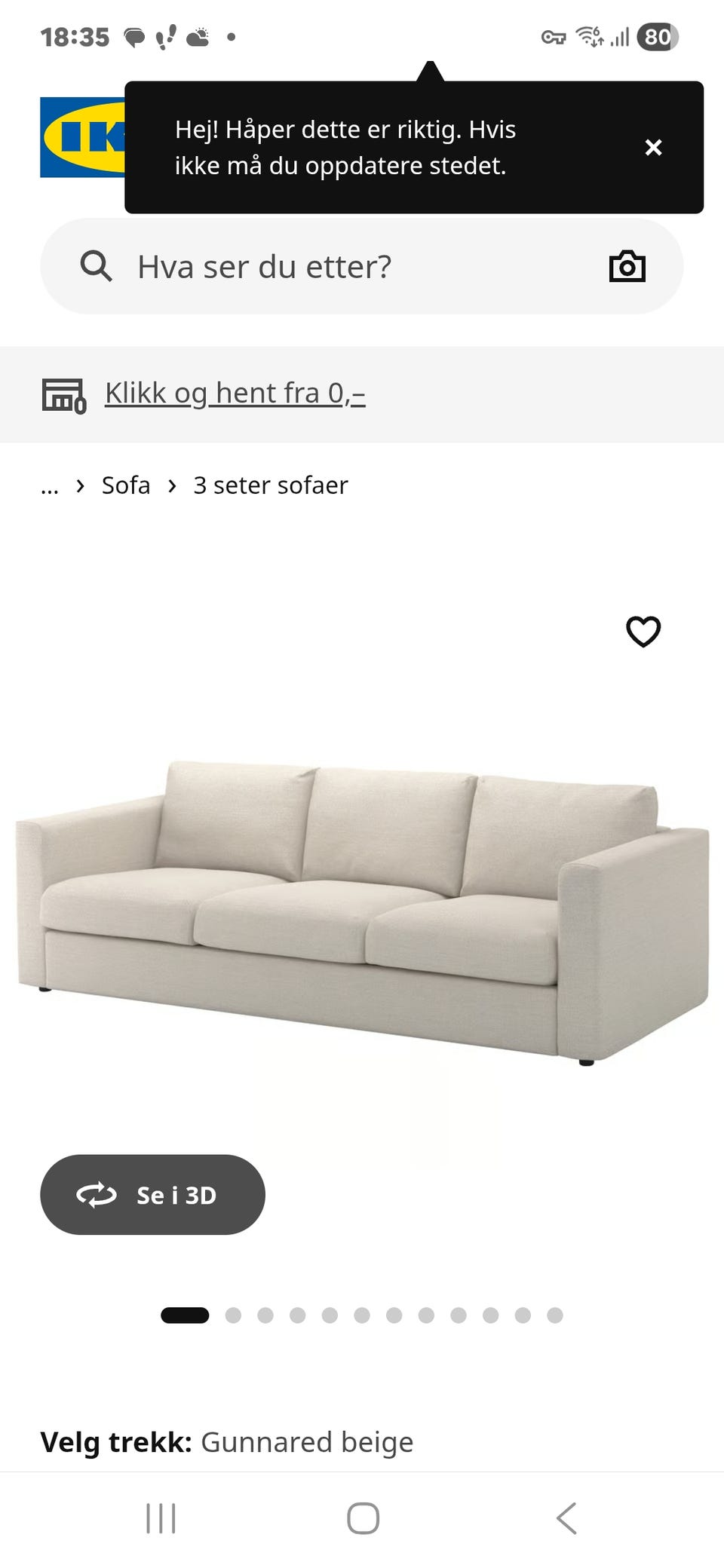724x1568 pixels.
Task: Select the magnifying glass search icon
Action: click(97, 266)
